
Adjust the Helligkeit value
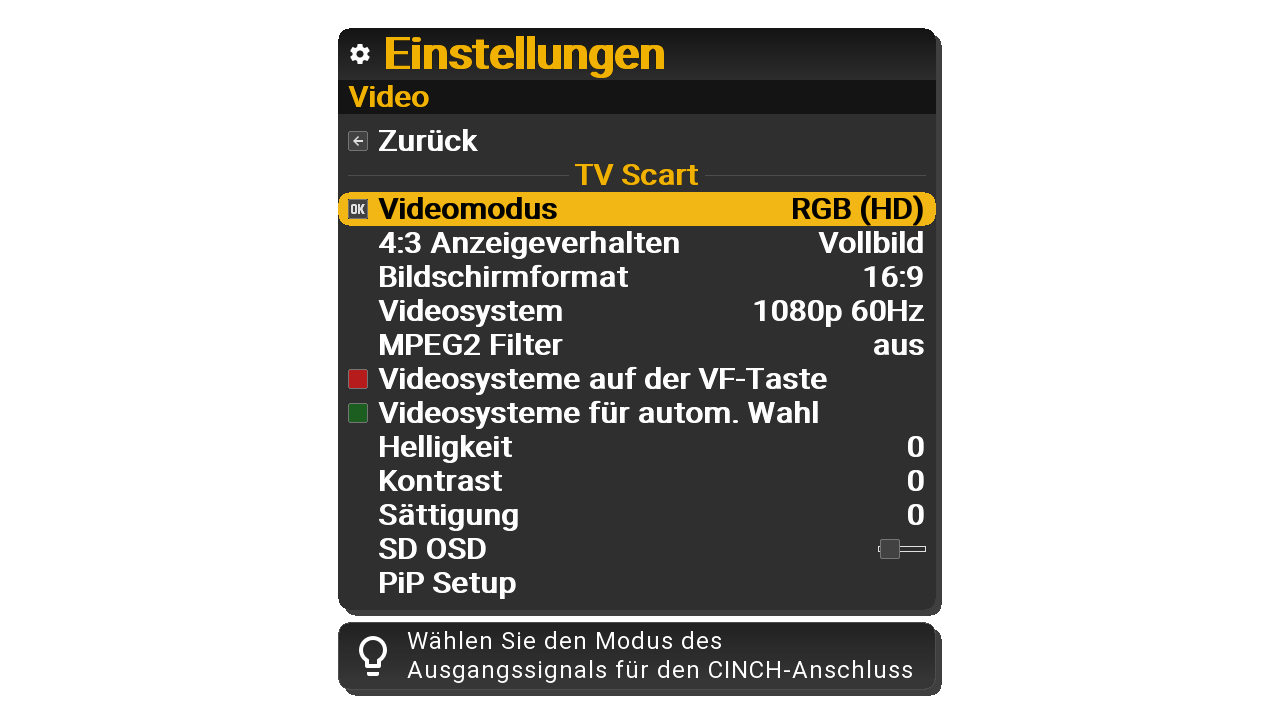[636, 447]
